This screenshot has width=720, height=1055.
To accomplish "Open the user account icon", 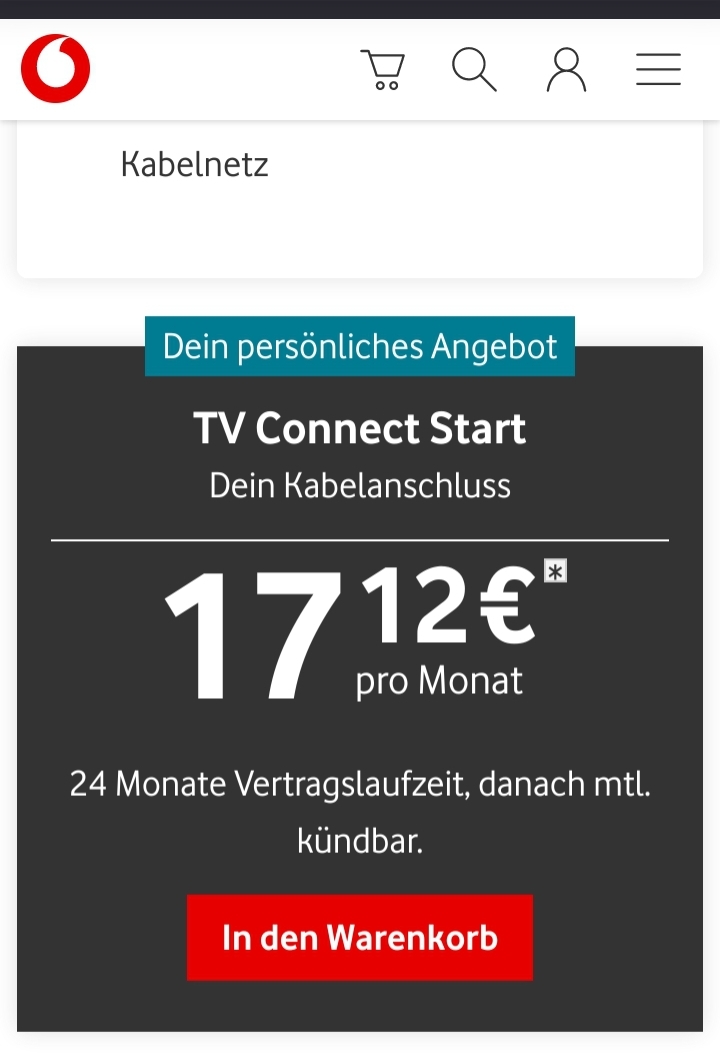I will 566,70.
